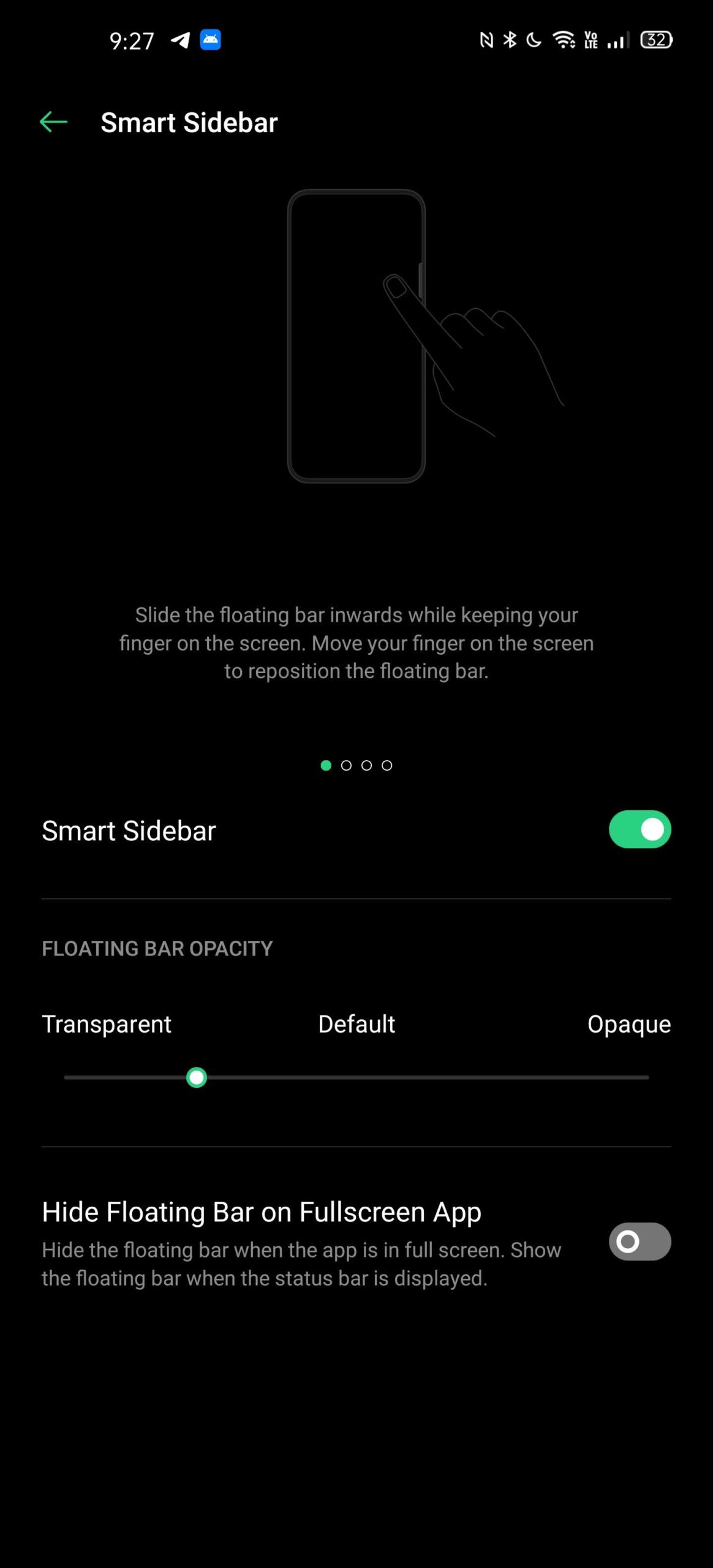Tap the opacity slider handle
This screenshot has height=1568, width=713.
[x=196, y=1077]
